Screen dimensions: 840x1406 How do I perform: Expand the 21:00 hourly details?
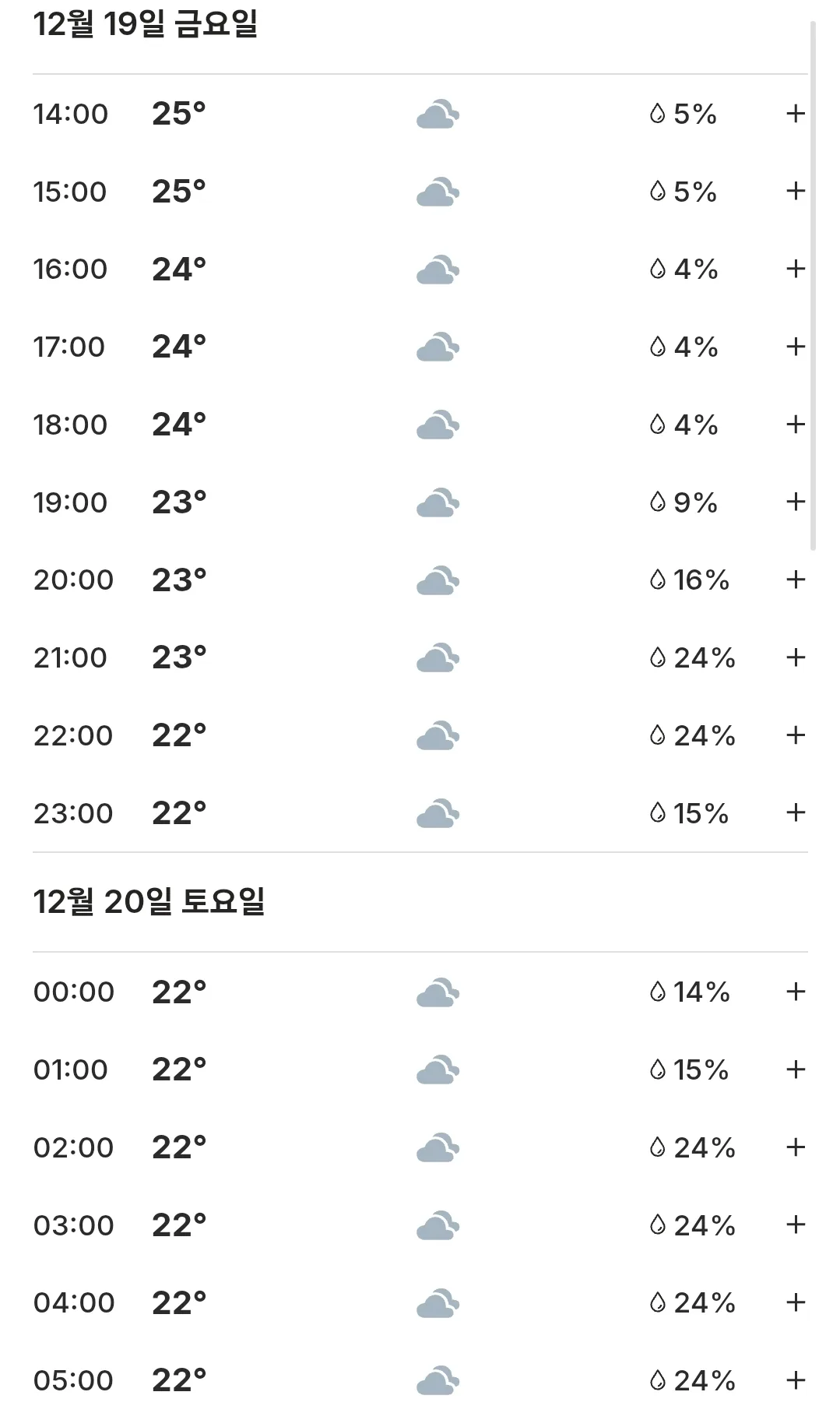[795, 657]
